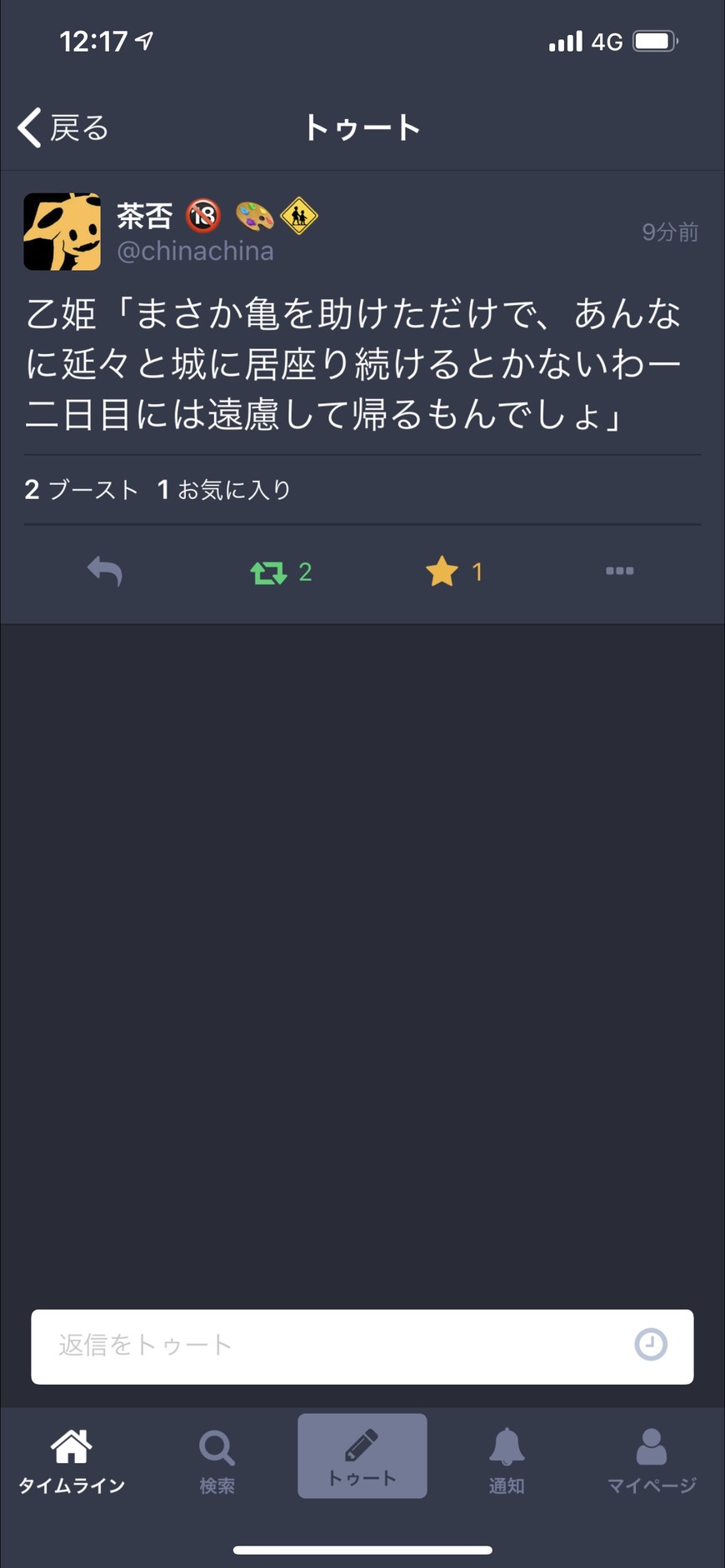Open the 通知 notifications tab
725x1568 pixels.
tap(507, 1461)
